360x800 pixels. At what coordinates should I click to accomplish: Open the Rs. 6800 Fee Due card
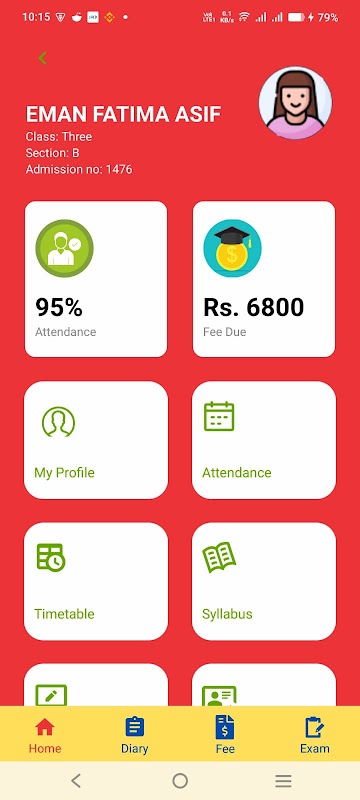[x=264, y=279]
